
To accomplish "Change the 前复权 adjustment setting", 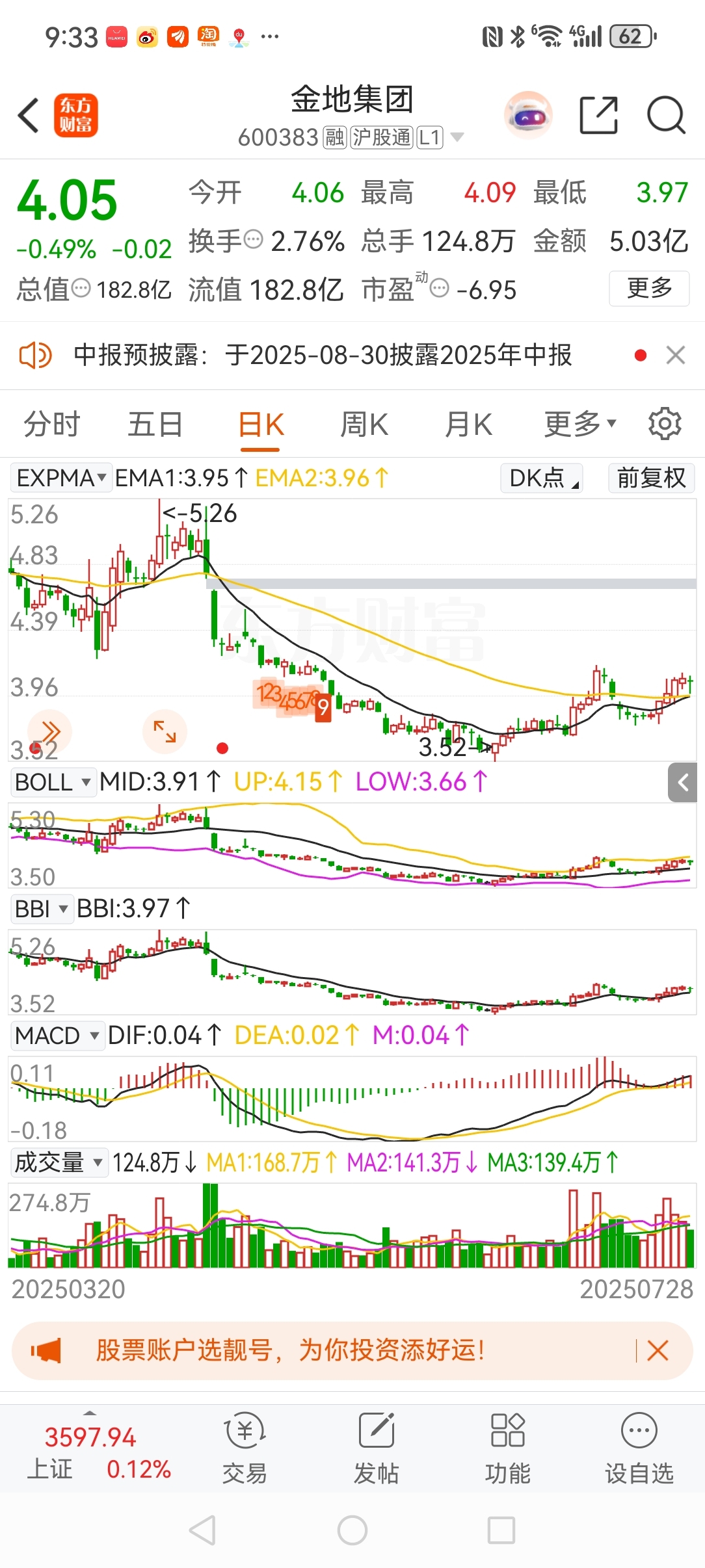I will (651, 478).
